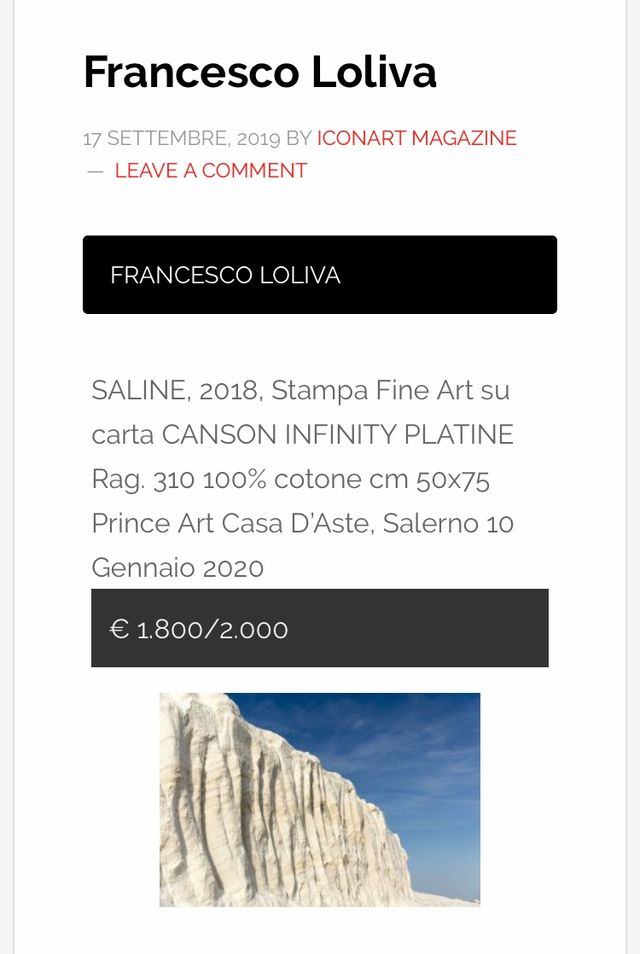Tap the LEAVE A COMMENT link

coord(210,170)
